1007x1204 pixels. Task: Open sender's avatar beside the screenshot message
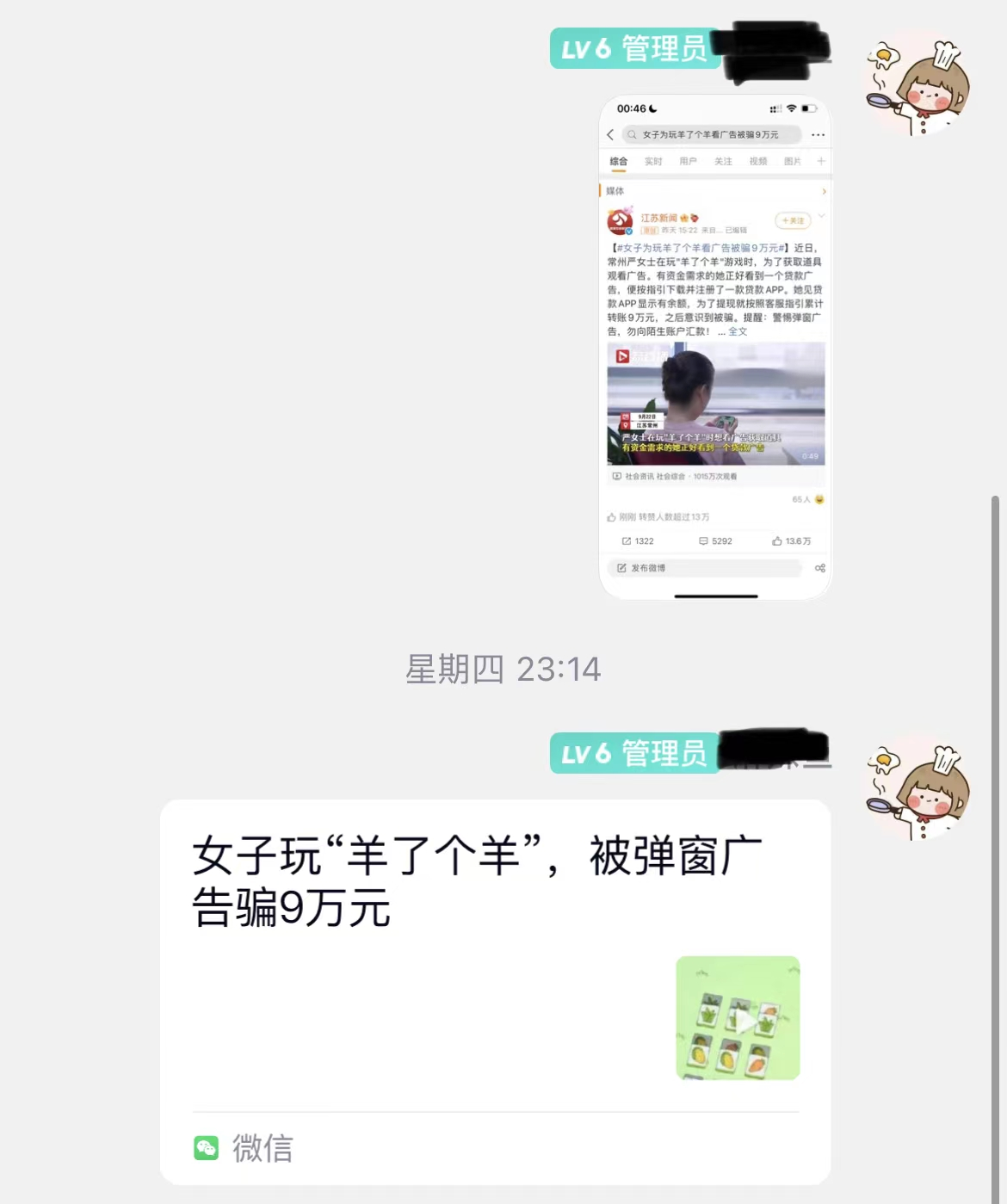917,84
